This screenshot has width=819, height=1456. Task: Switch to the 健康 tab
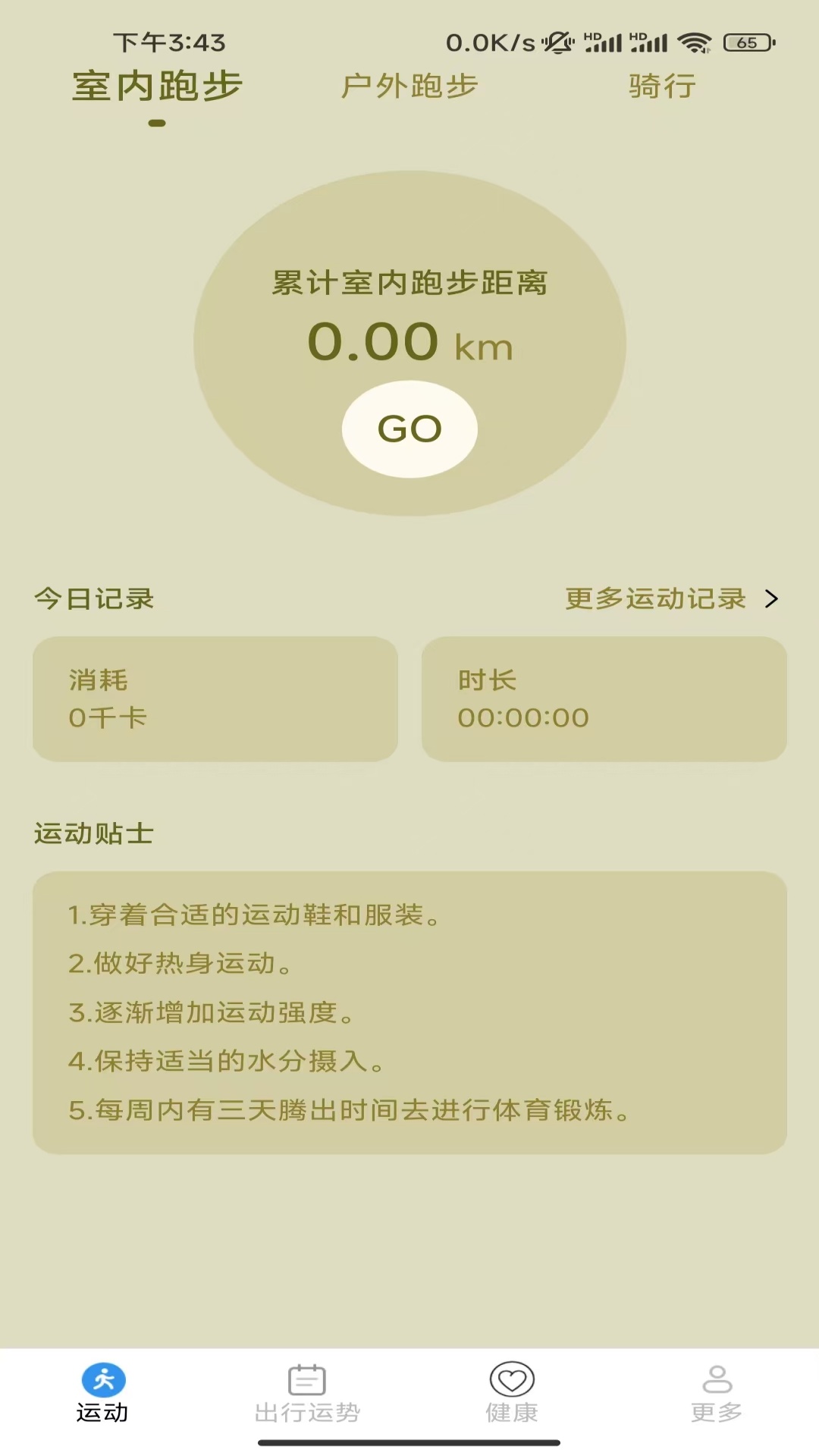click(512, 1394)
